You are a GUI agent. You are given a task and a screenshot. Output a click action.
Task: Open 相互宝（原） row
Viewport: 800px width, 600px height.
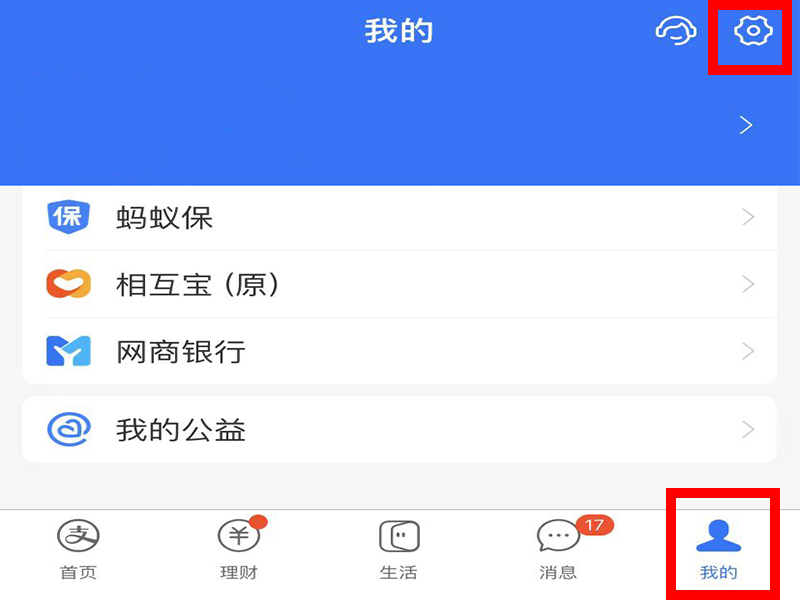pyautogui.click(x=398, y=284)
